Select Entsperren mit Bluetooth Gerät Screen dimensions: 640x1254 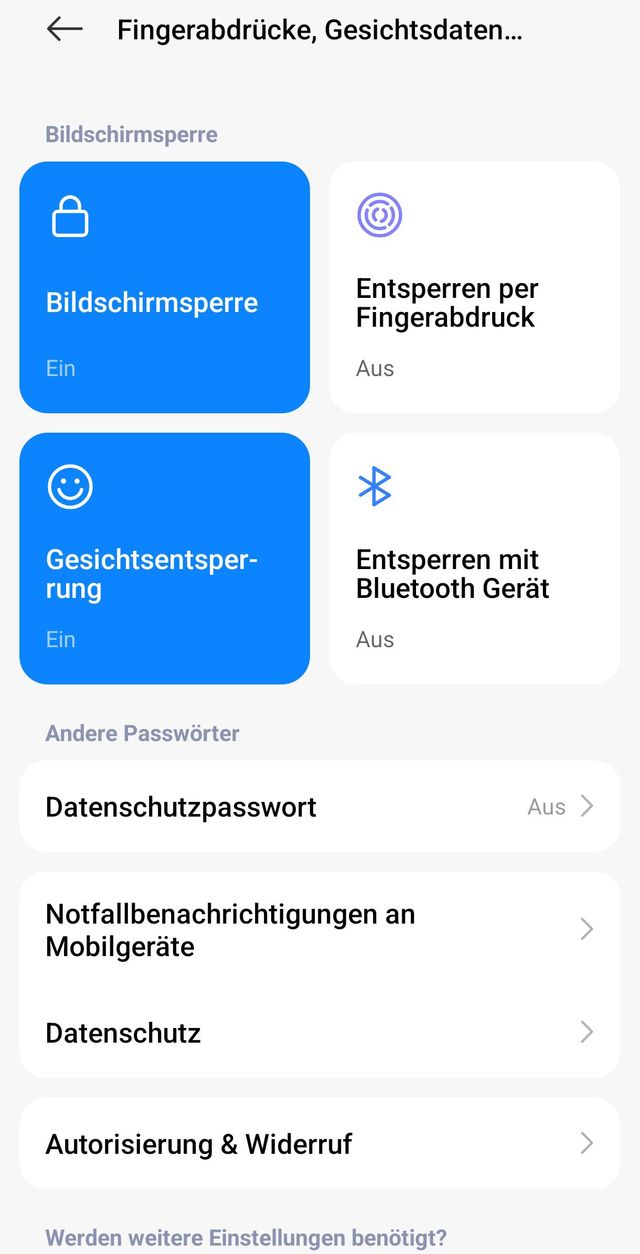474,558
